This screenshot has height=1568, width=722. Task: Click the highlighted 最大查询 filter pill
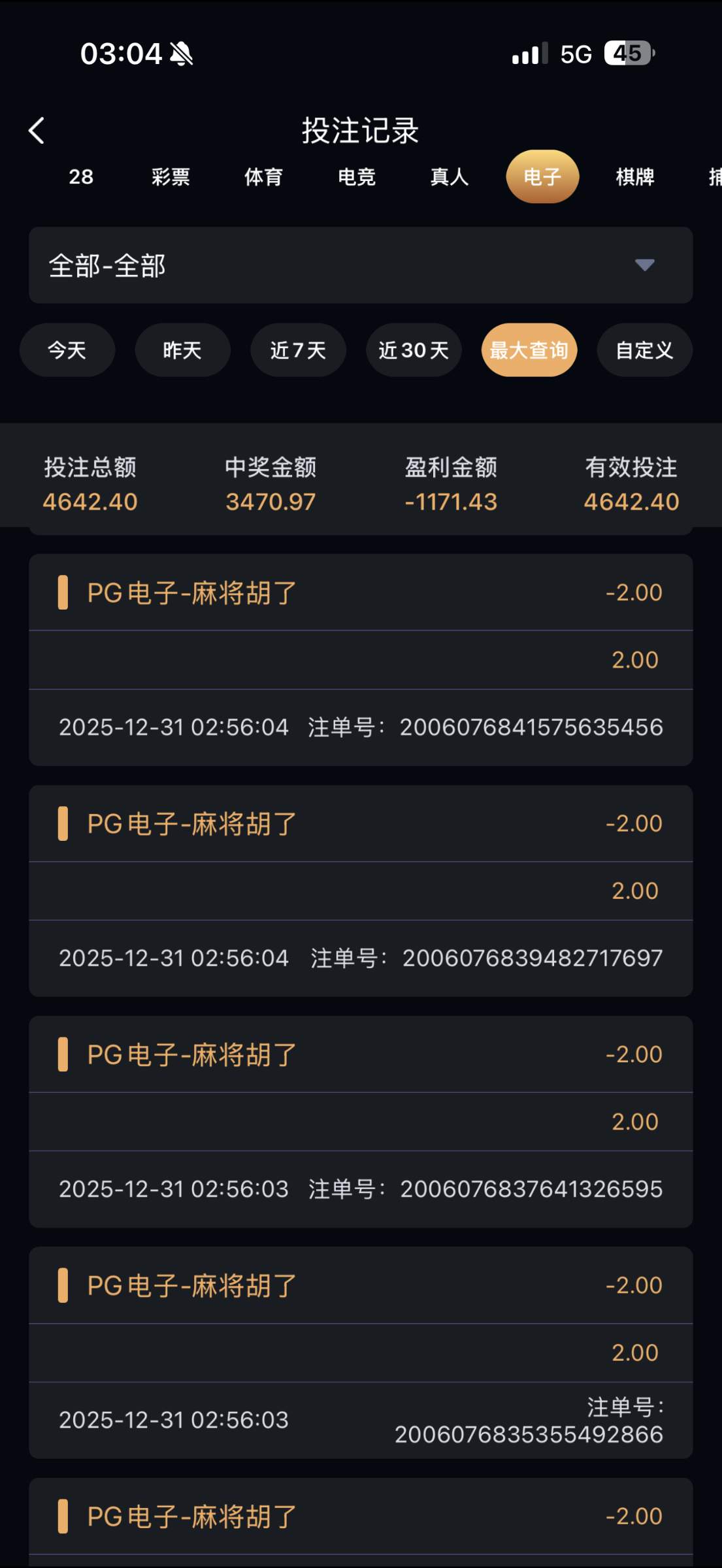pos(529,350)
